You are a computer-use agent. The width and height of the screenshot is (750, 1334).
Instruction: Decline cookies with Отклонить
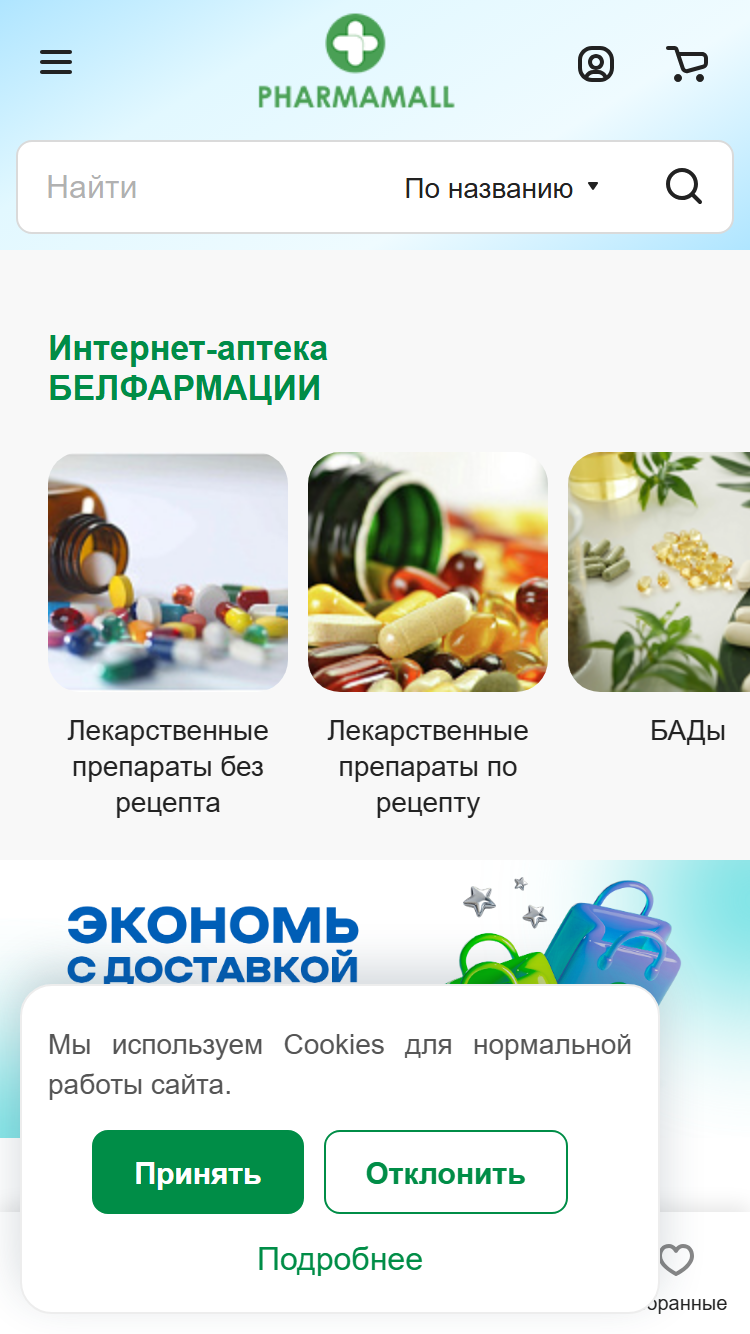446,1172
